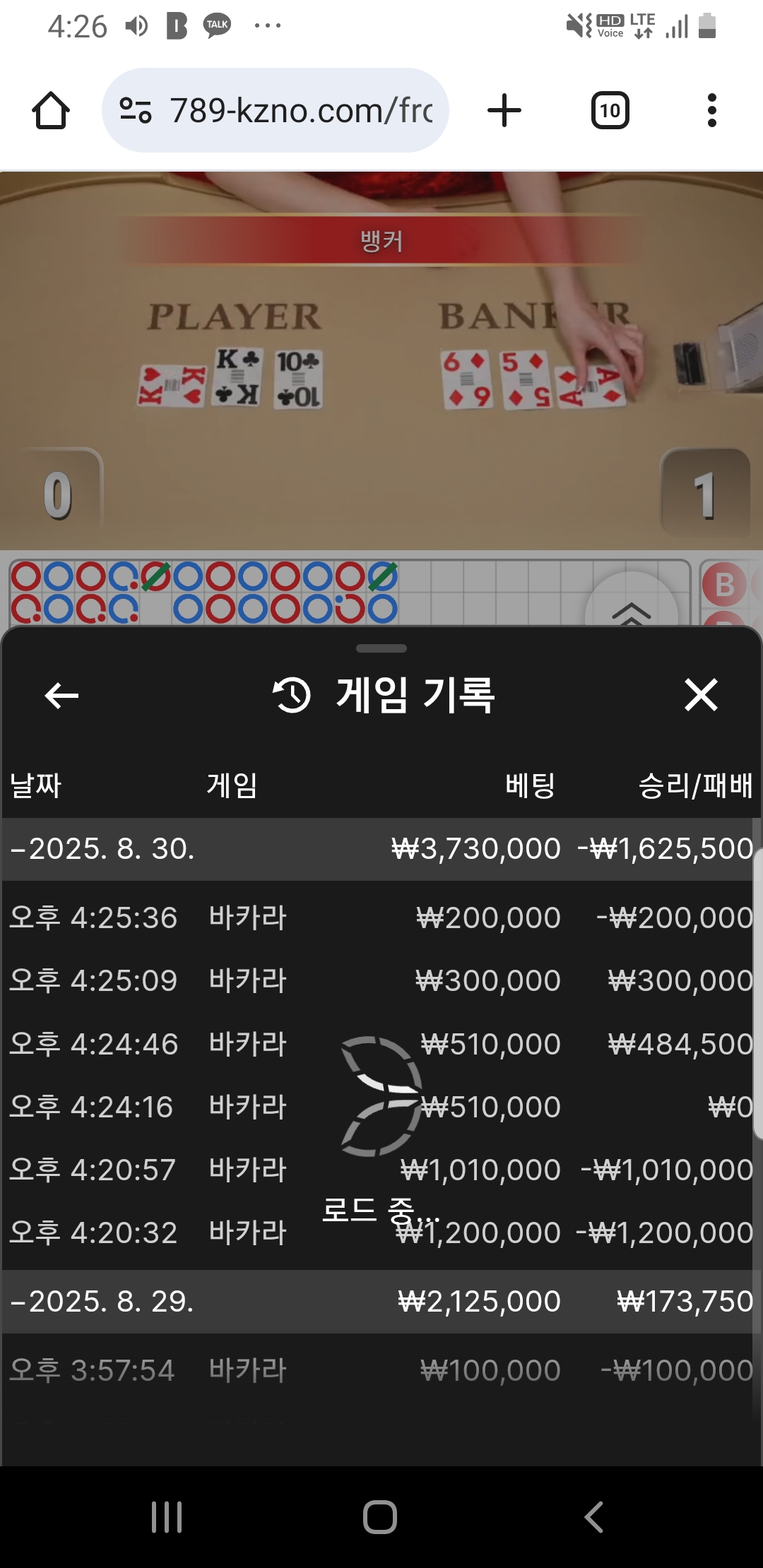763x1568 pixels.
Task: Go back from game history panel
Action: tap(61, 696)
